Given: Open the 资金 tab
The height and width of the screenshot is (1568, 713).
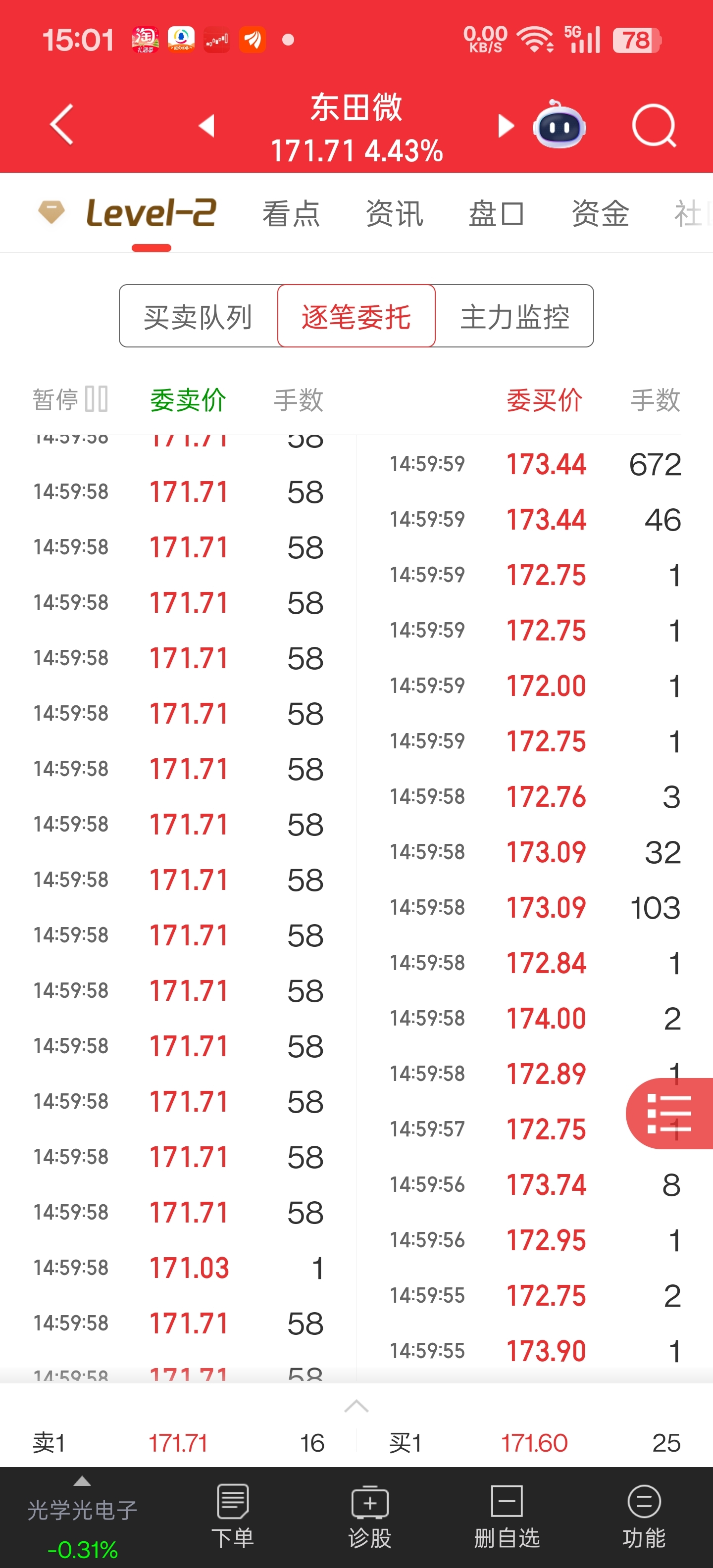Looking at the screenshot, I should click(601, 214).
